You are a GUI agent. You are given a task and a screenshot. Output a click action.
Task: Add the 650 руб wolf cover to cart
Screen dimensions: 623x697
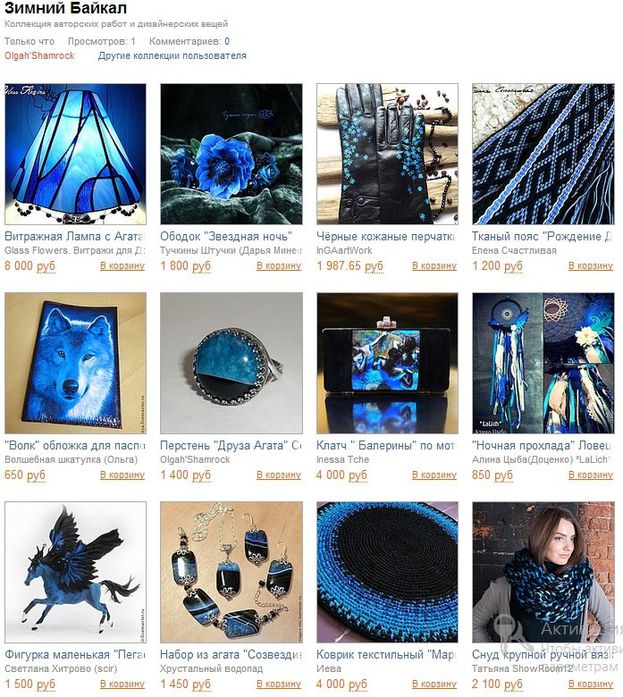tap(122, 475)
